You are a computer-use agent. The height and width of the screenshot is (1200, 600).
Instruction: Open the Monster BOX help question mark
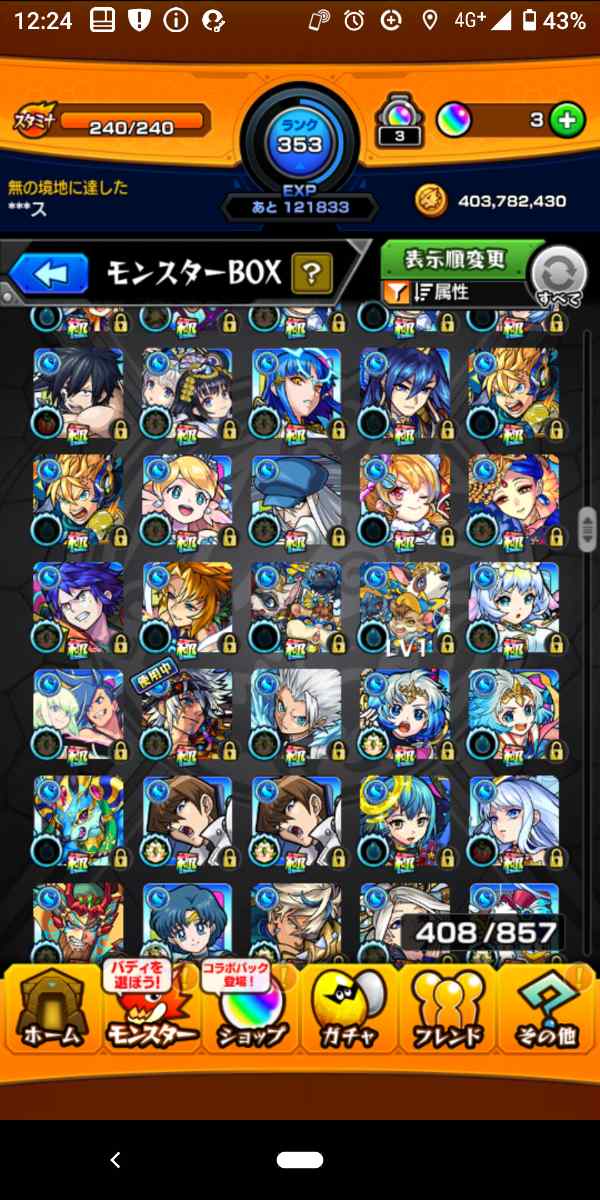tap(312, 272)
